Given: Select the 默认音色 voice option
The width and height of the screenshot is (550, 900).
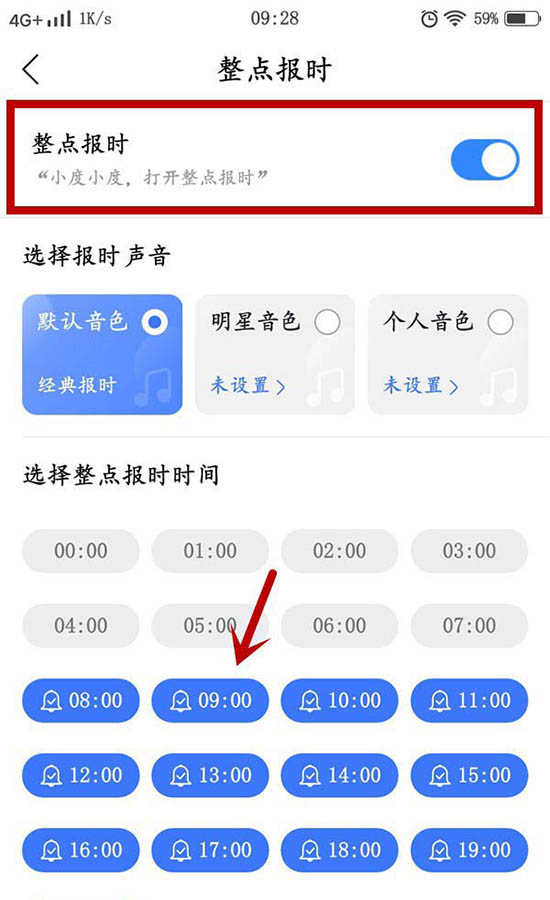Looking at the screenshot, I should pyautogui.click(x=102, y=354).
